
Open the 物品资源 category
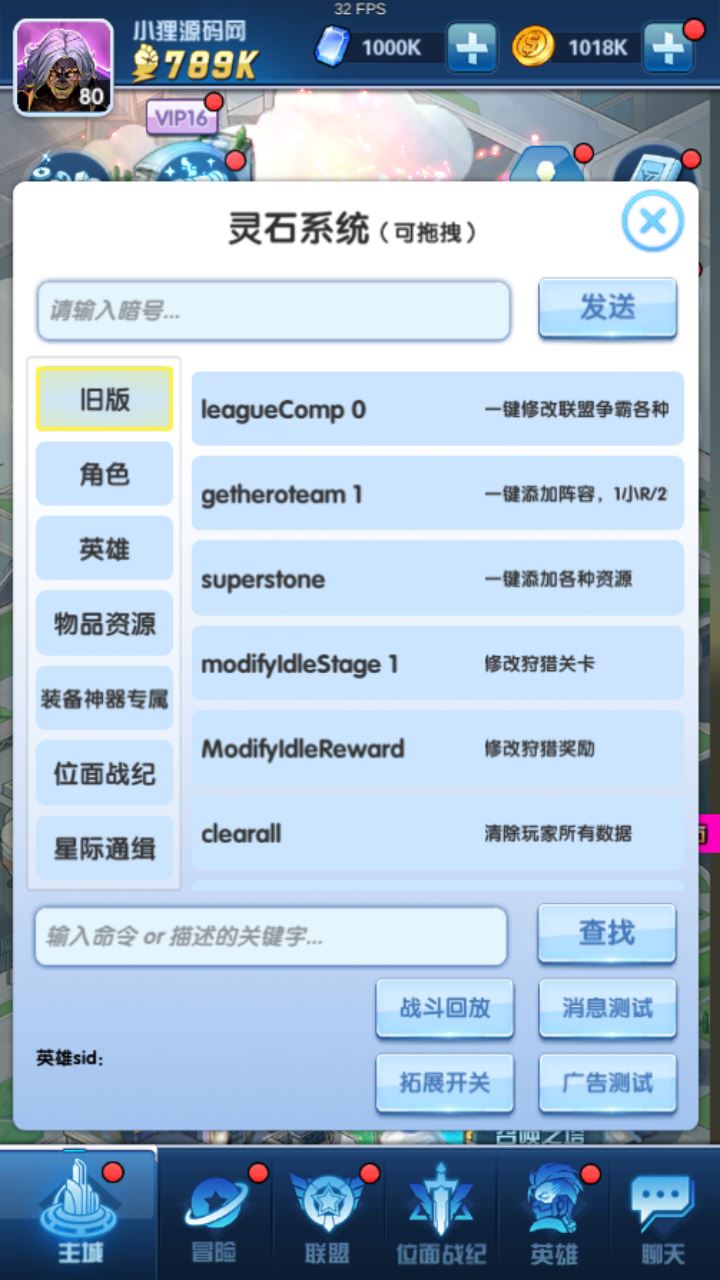tap(104, 624)
